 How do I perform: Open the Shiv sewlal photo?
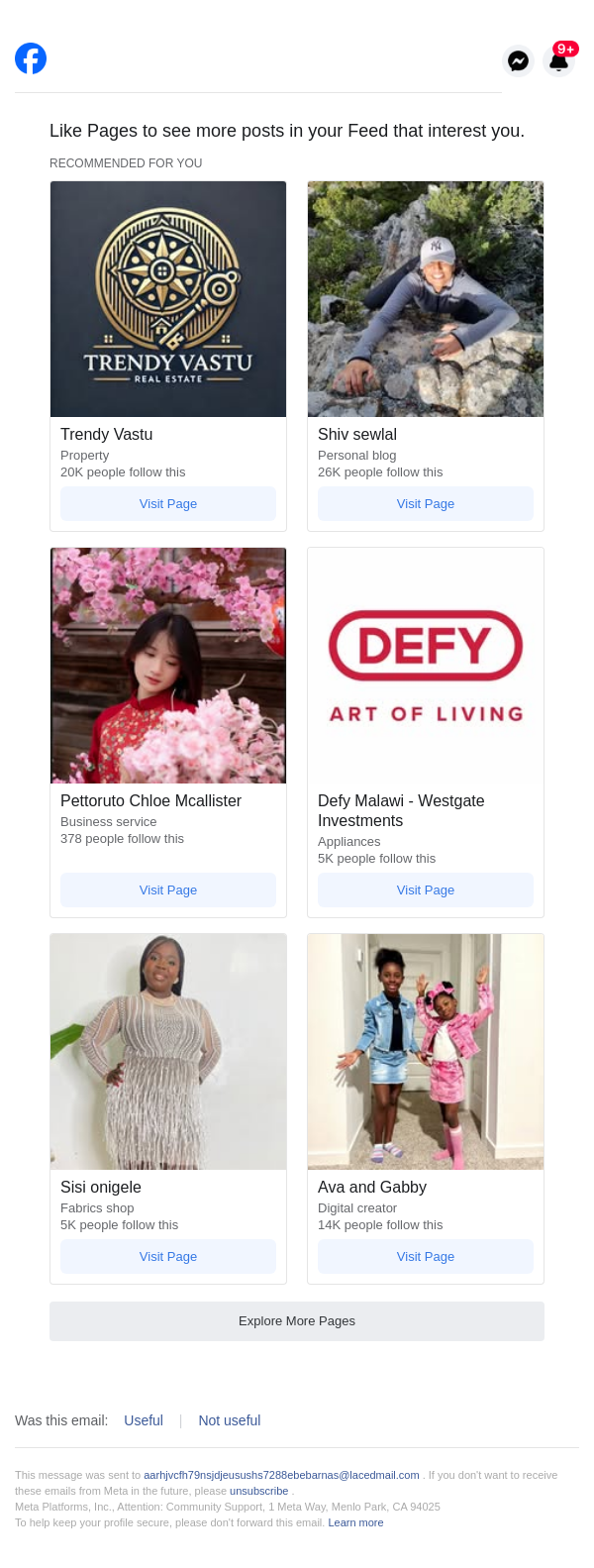tap(426, 299)
